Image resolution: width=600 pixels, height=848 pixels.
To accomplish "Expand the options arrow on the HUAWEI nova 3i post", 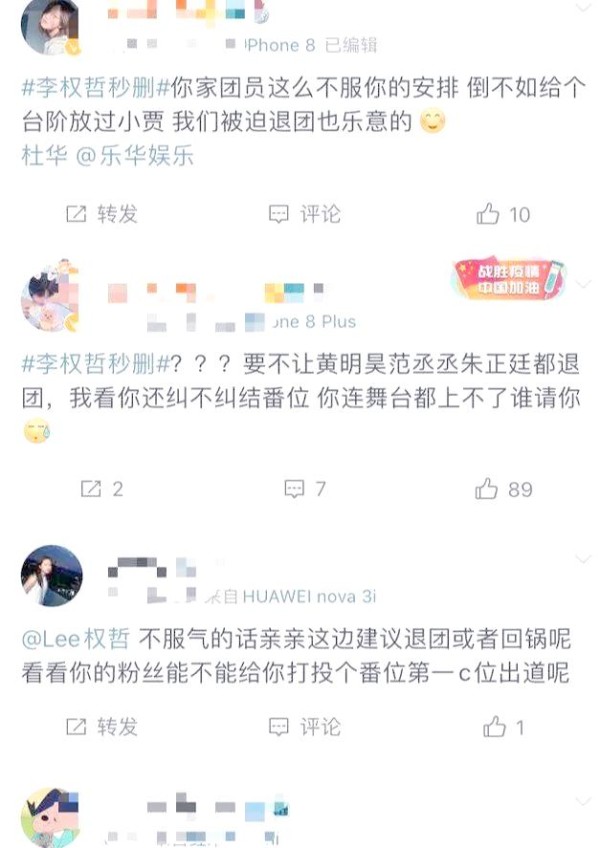I will [x=583, y=558].
